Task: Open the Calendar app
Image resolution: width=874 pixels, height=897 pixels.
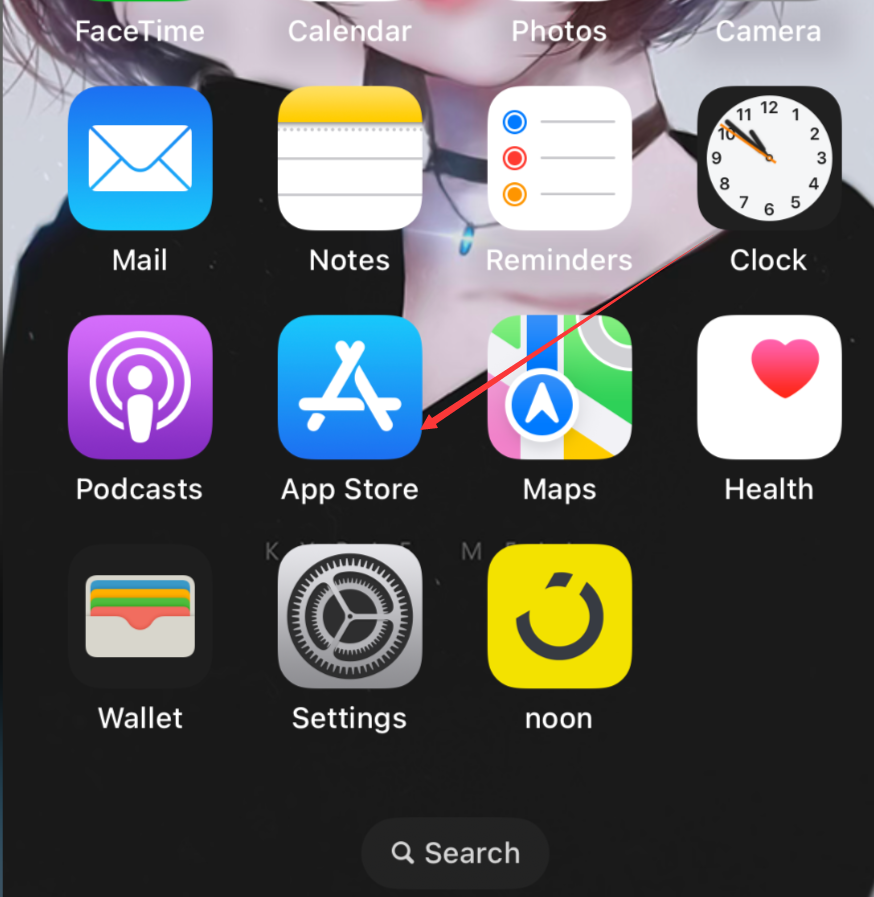Action: point(349,28)
